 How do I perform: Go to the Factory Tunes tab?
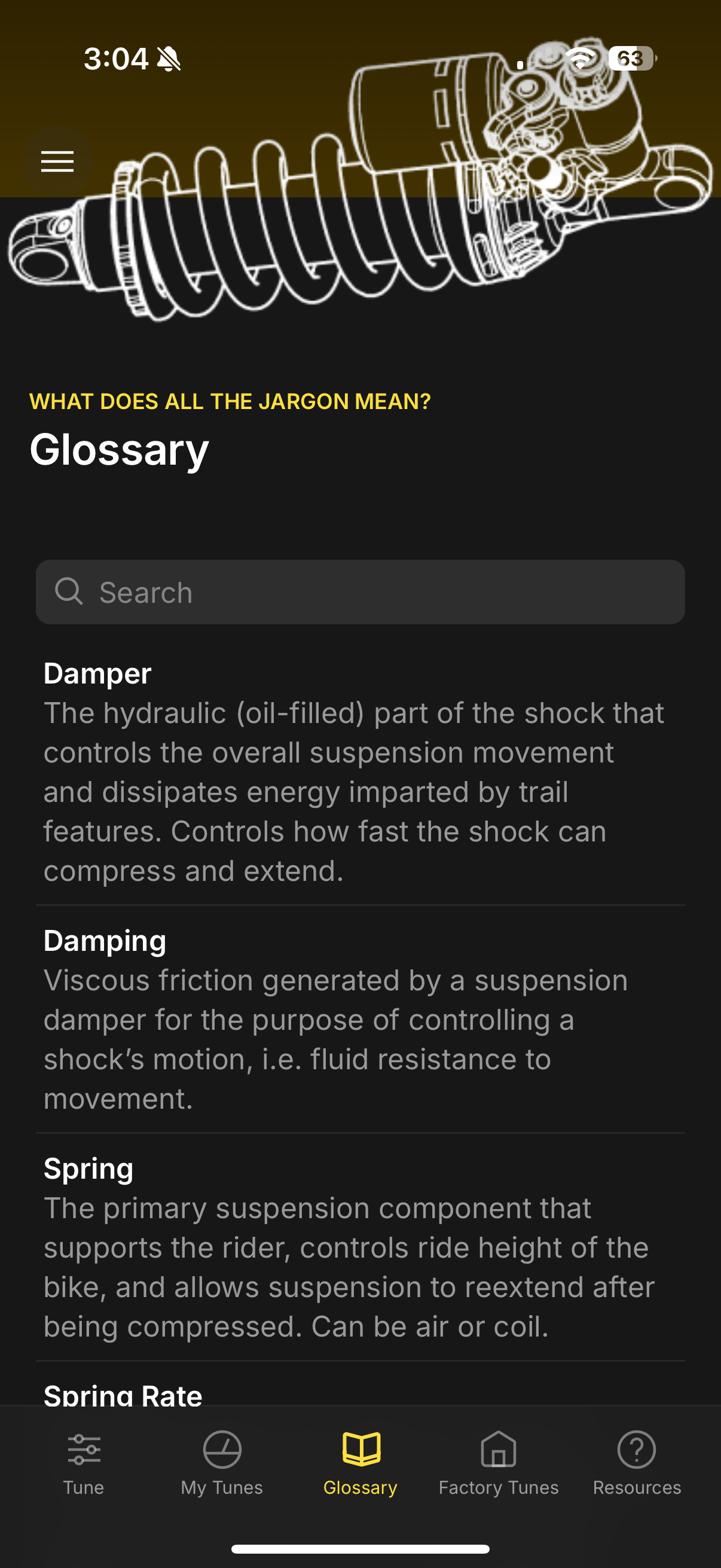499,1462
